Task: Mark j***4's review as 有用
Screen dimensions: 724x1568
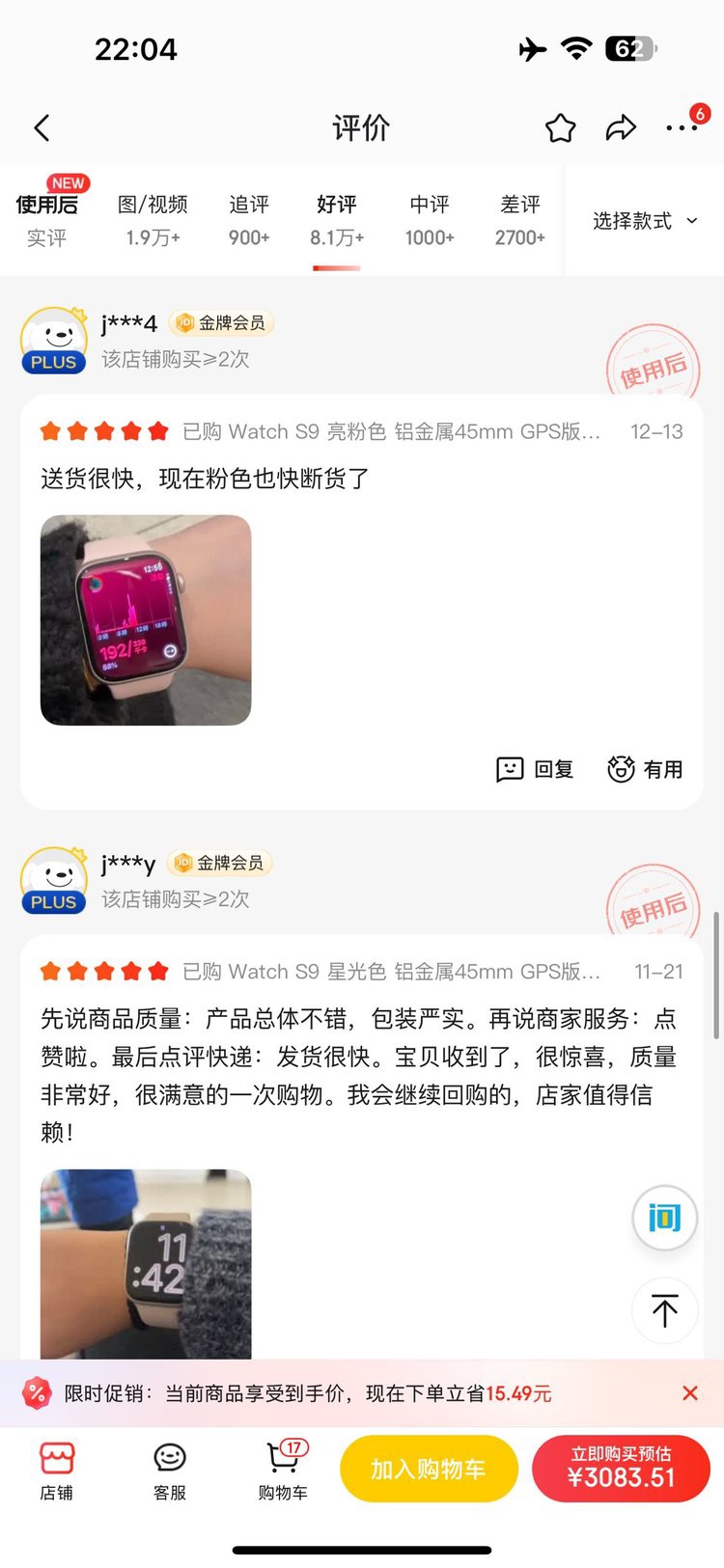Action: [645, 769]
